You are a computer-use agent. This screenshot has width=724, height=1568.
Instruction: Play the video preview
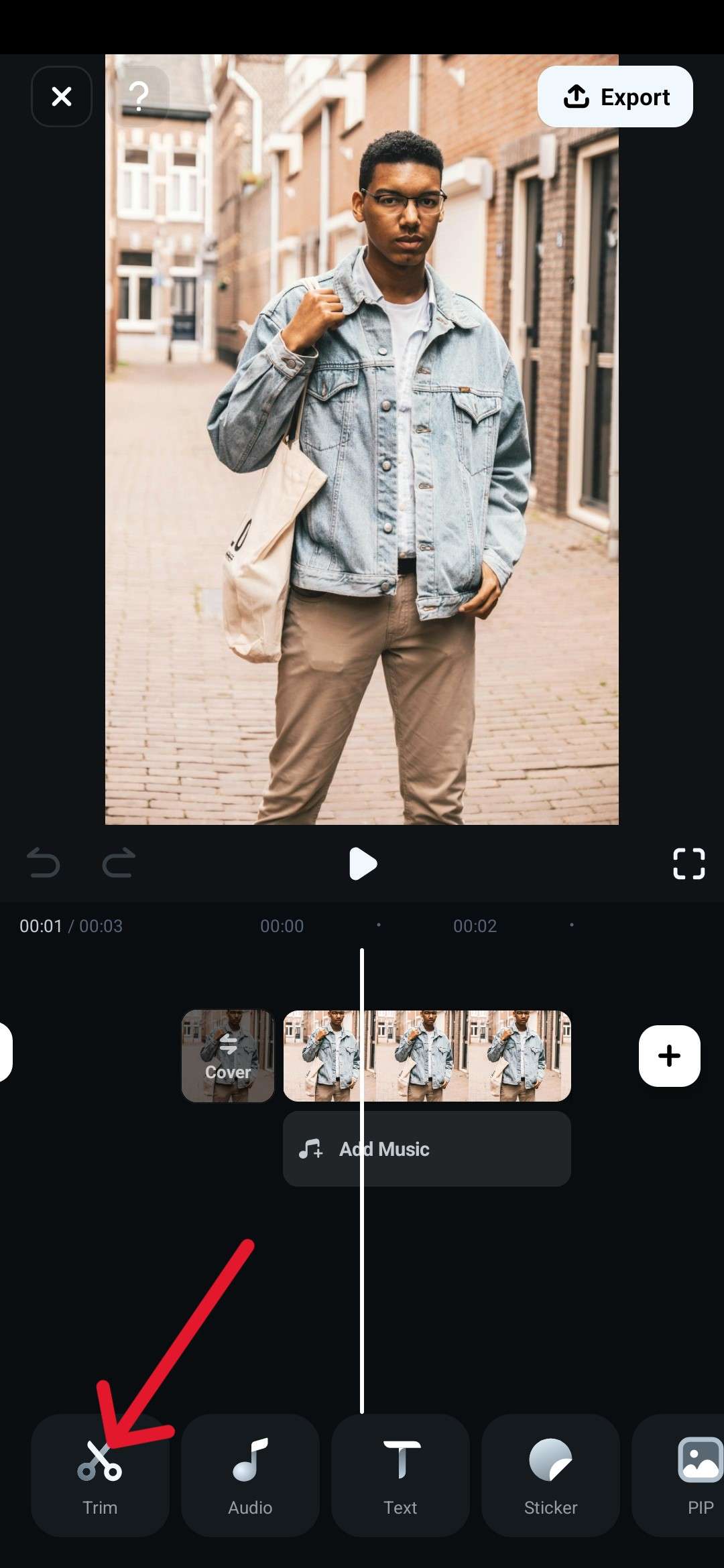tap(363, 863)
